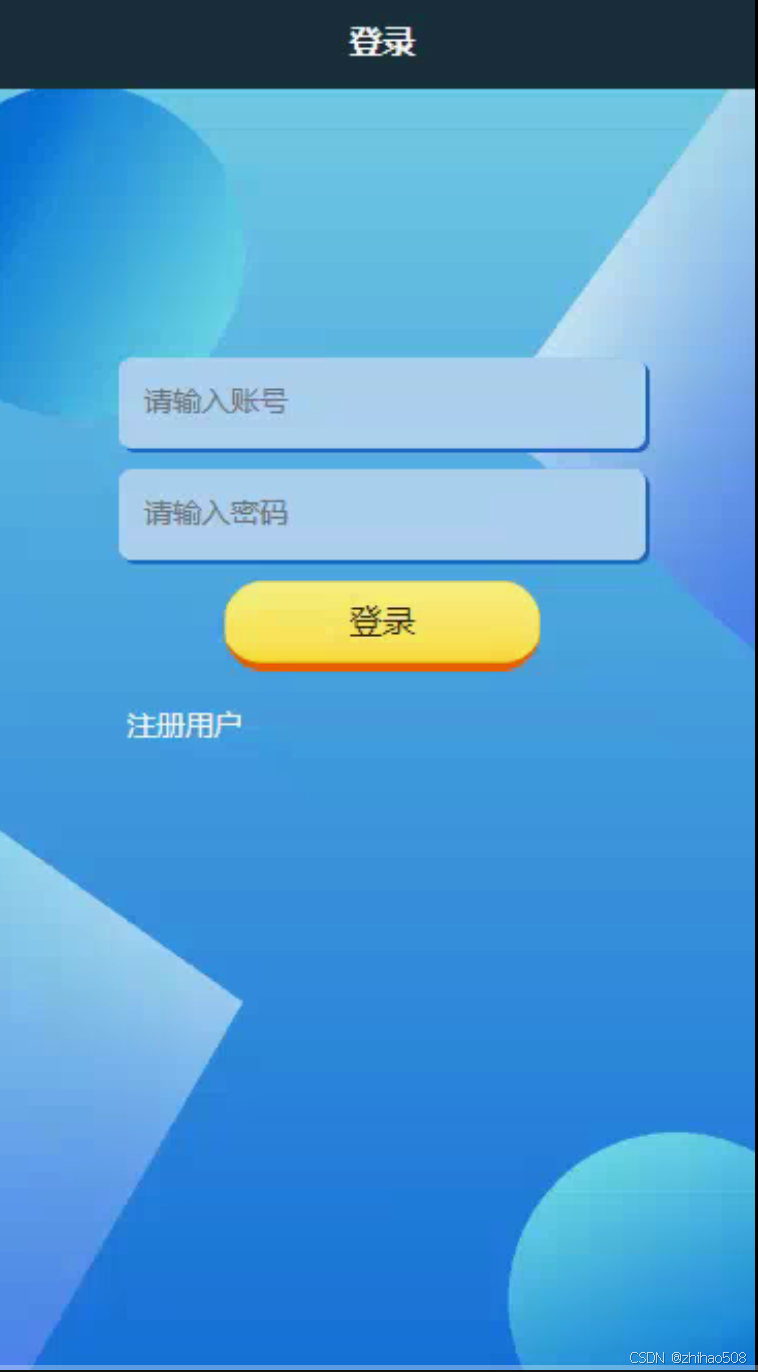Choose 注册用户 to create new account
Screen dimensions: 758x1372
[x=184, y=722]
